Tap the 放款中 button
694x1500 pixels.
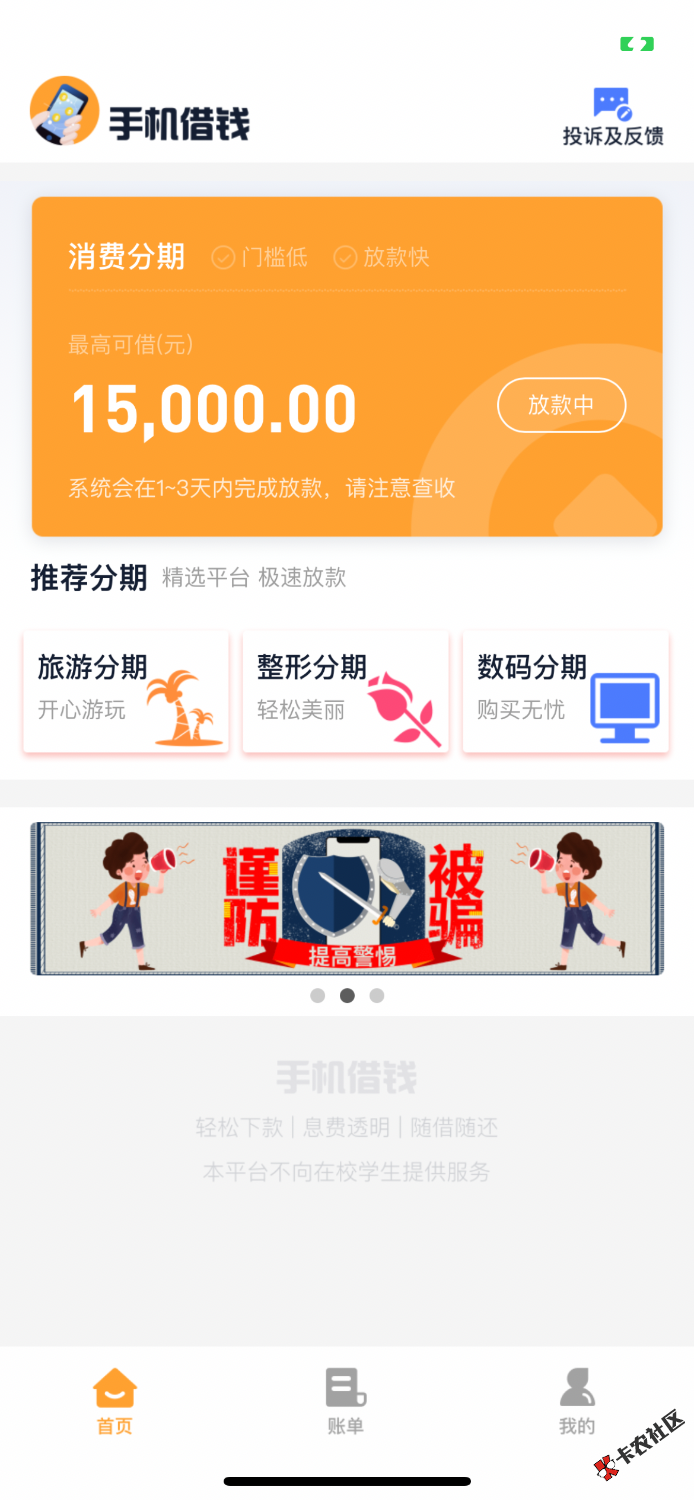pyautogui.click(x=561, y=405)
